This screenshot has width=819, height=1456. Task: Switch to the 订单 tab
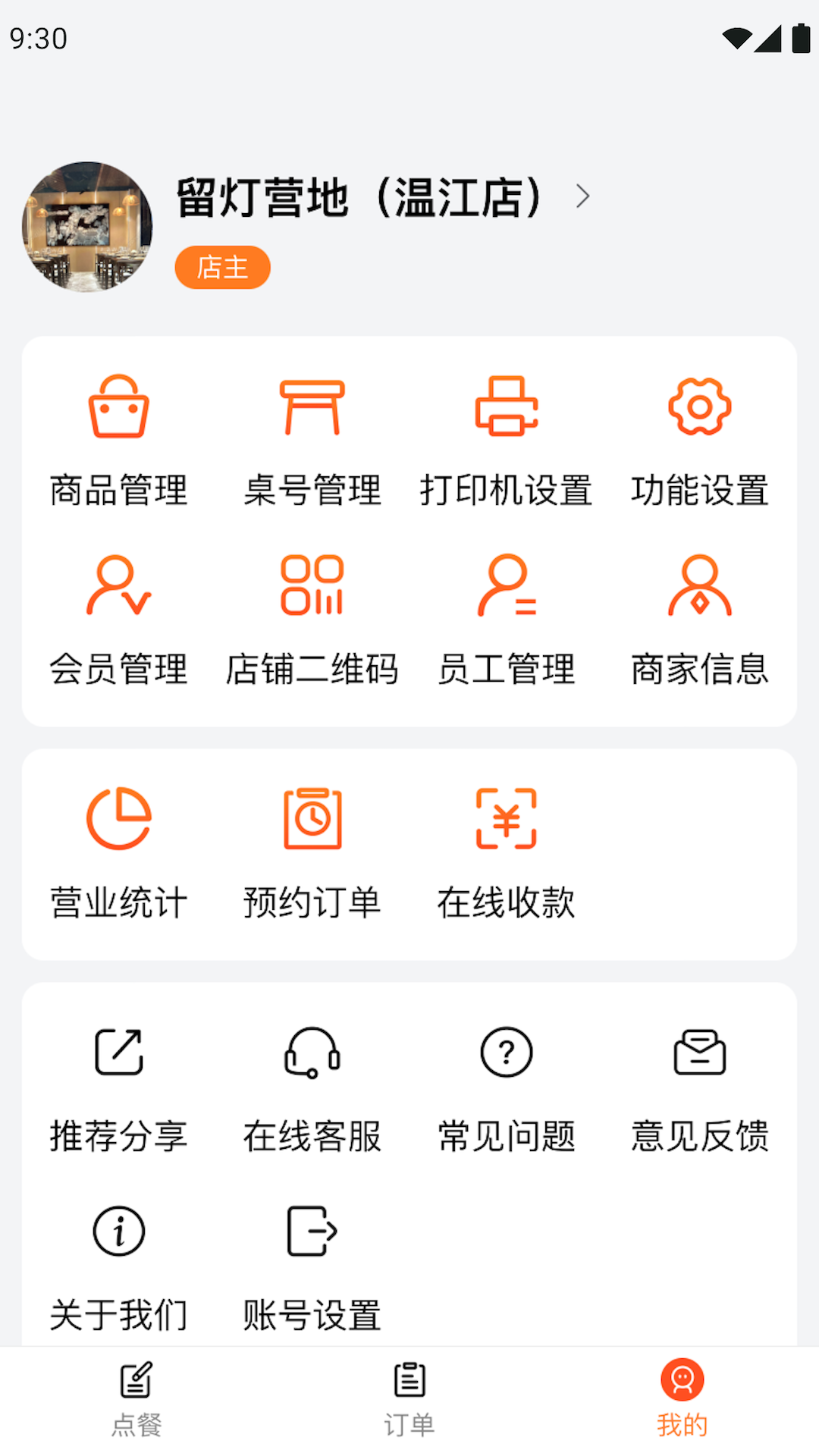[409, 1400]
